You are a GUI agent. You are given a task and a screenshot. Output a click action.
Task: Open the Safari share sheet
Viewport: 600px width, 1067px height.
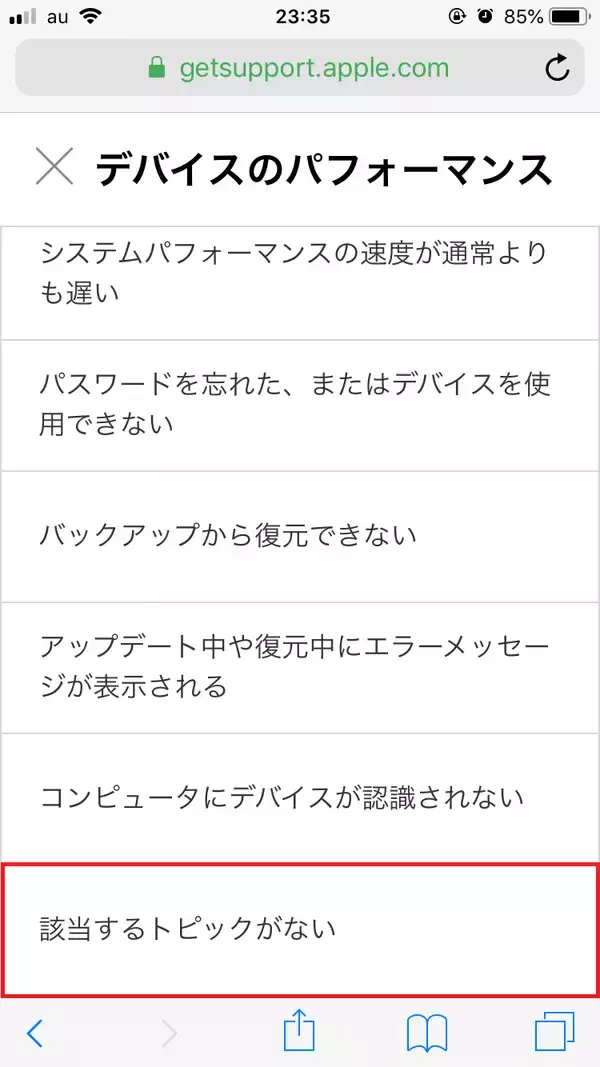click(x=299, y=1030)
